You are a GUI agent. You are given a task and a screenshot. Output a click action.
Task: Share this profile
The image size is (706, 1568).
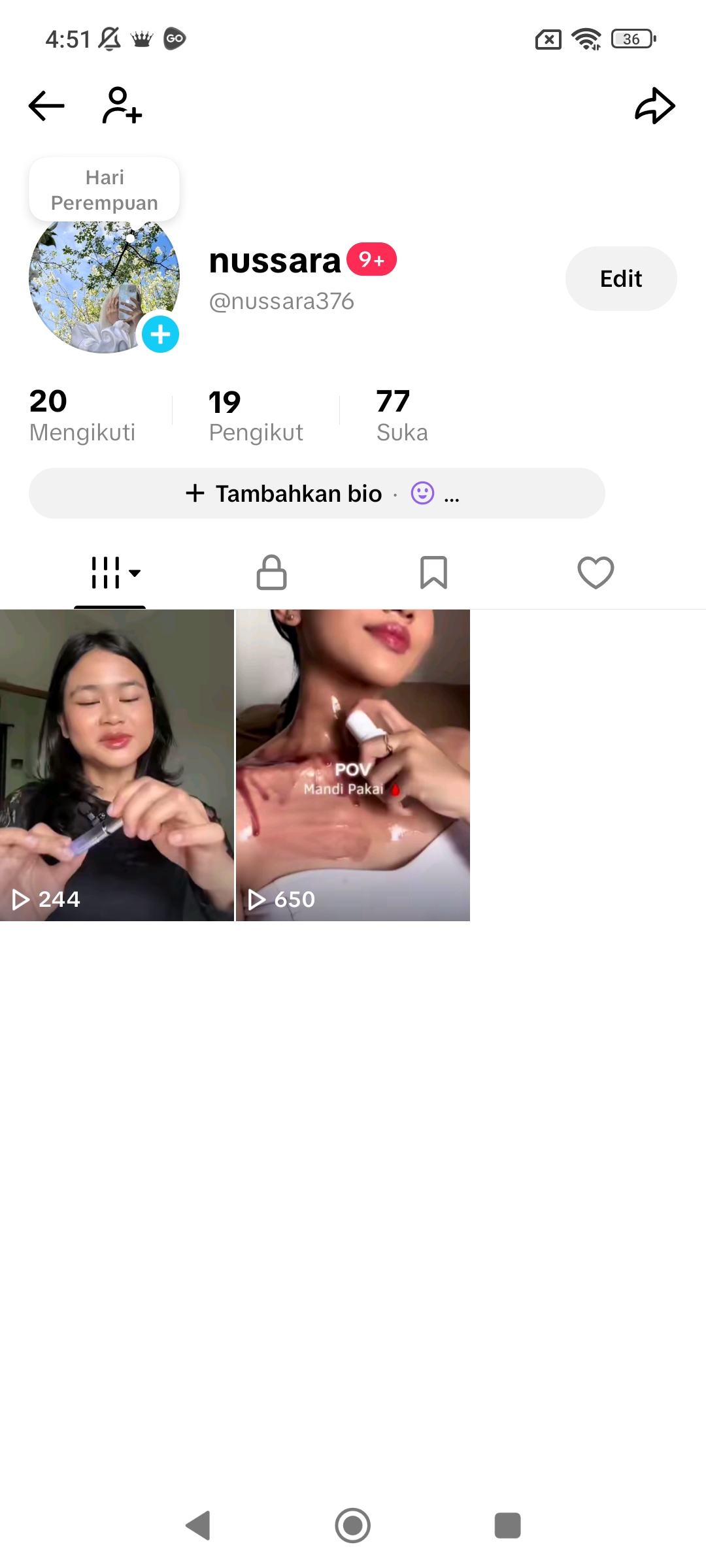654,106
